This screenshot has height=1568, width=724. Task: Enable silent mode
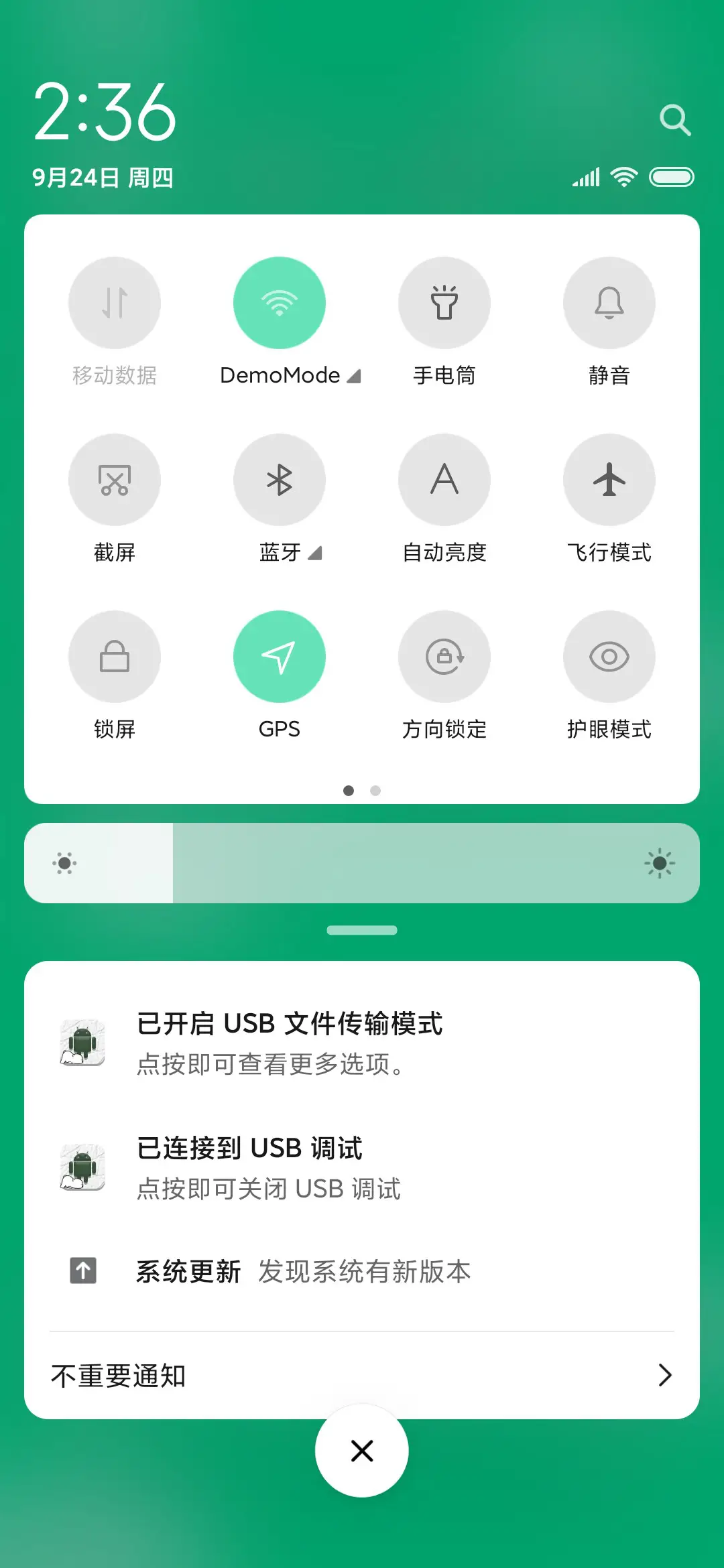click(609, 302)
